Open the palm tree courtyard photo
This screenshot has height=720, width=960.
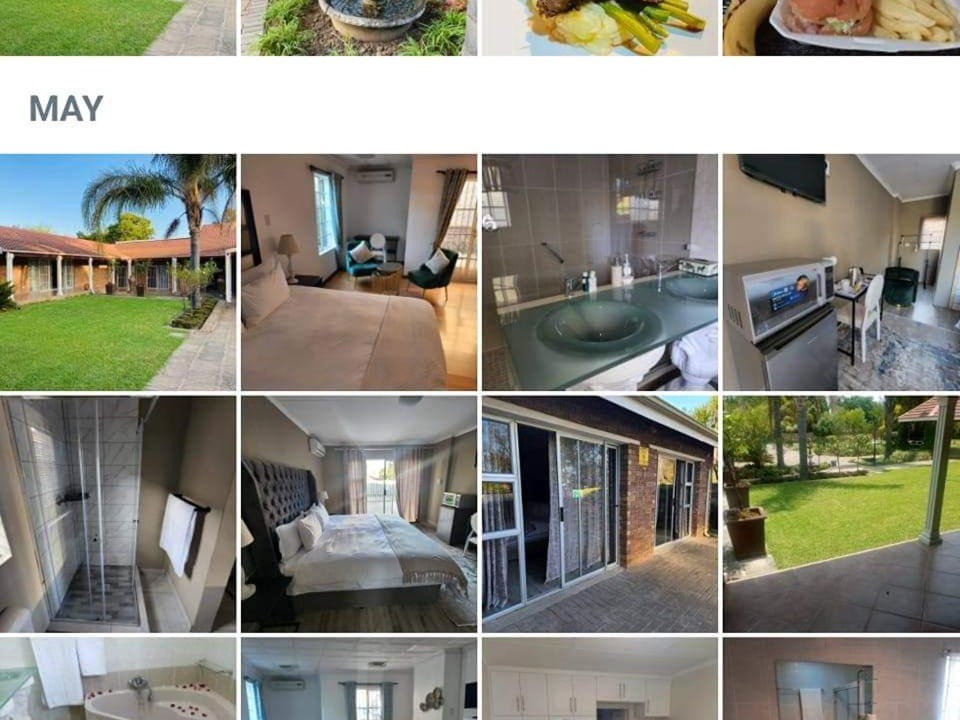click(118, 272)
